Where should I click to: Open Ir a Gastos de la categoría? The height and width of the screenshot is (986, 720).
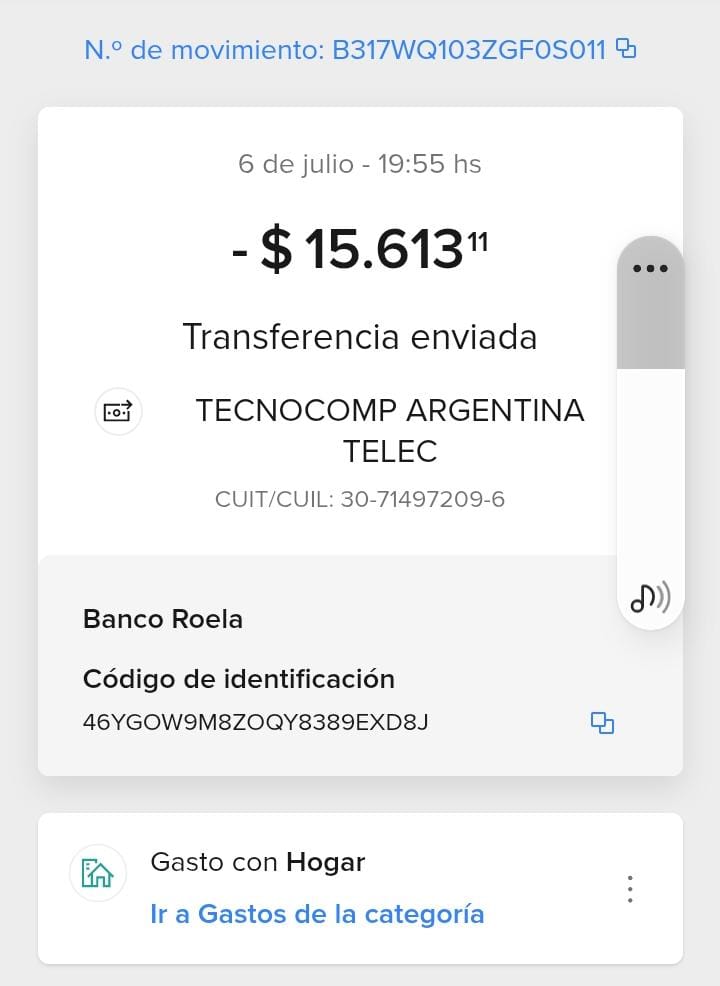317,914
